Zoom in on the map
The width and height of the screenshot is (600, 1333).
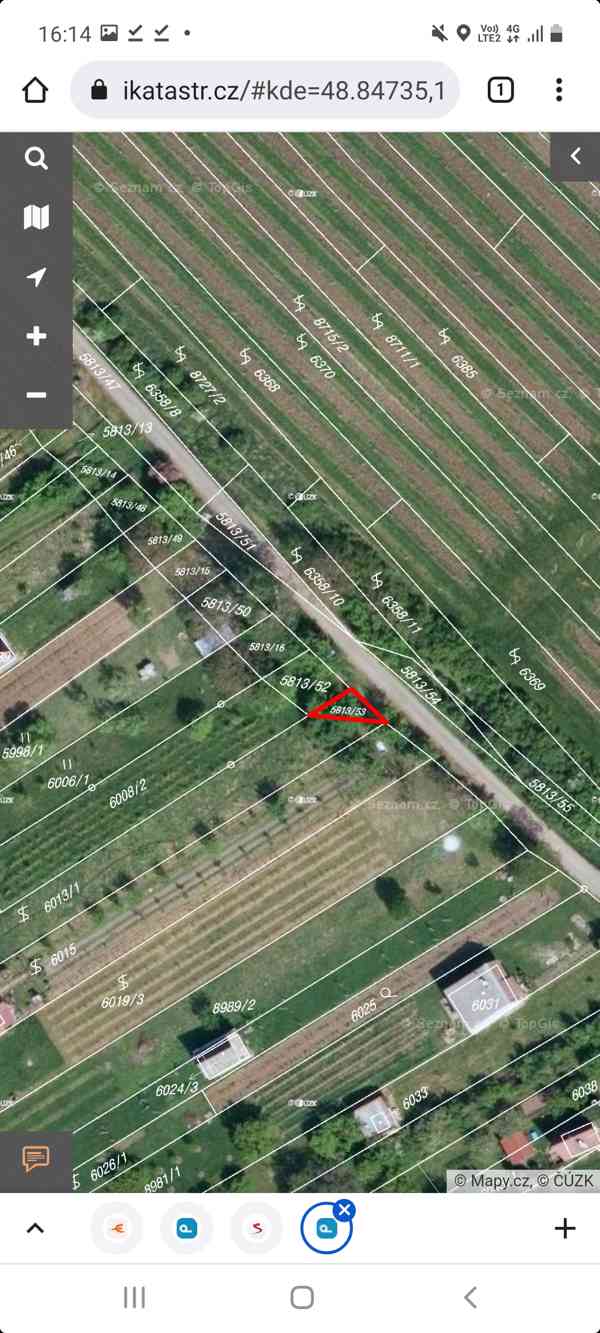click(36, 336)
